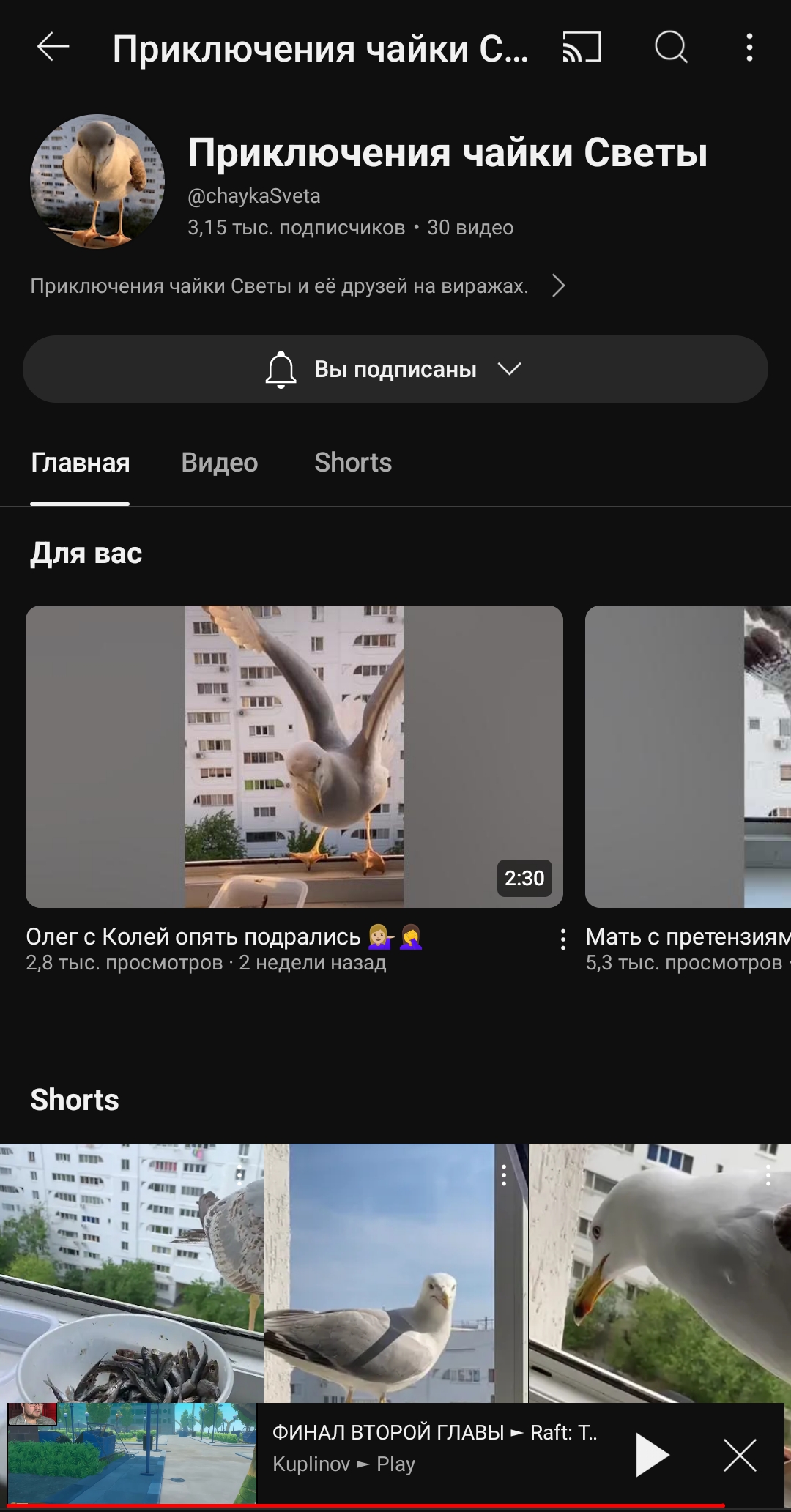
Task: Switch to the Shorts tab
Action: [353, 463]
